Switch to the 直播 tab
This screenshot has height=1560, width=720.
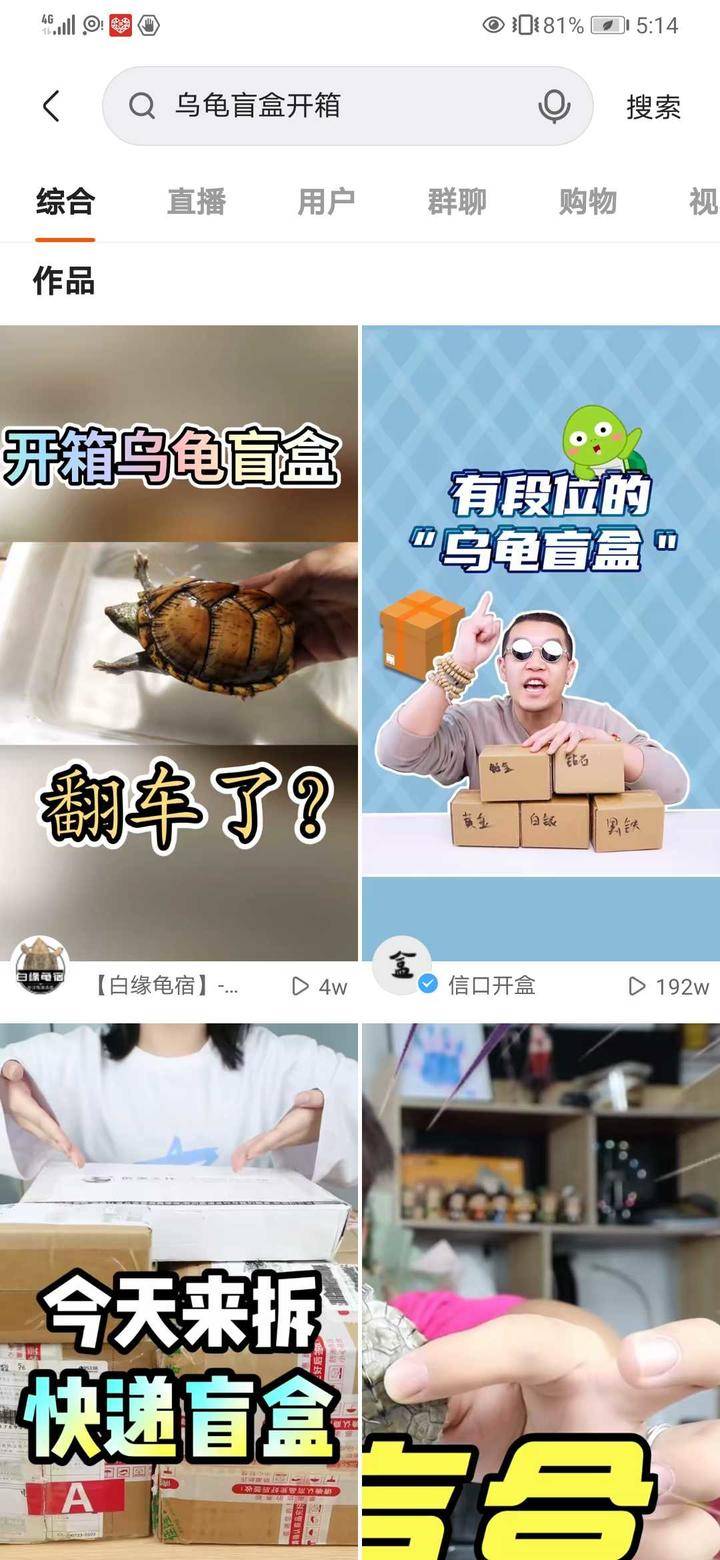tap(196, 202)
